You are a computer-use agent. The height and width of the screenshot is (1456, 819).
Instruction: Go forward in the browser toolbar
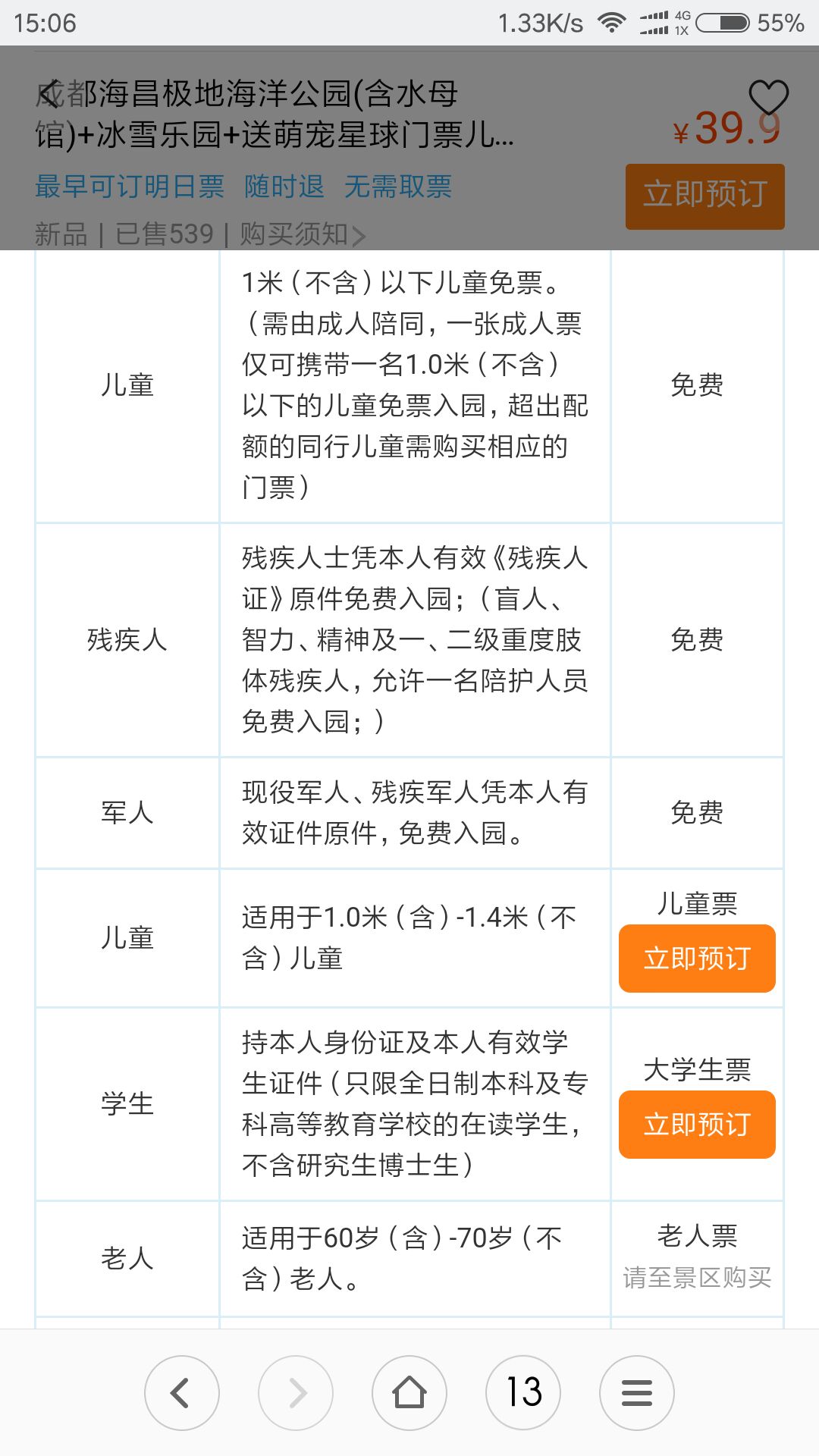(296, 1393)
